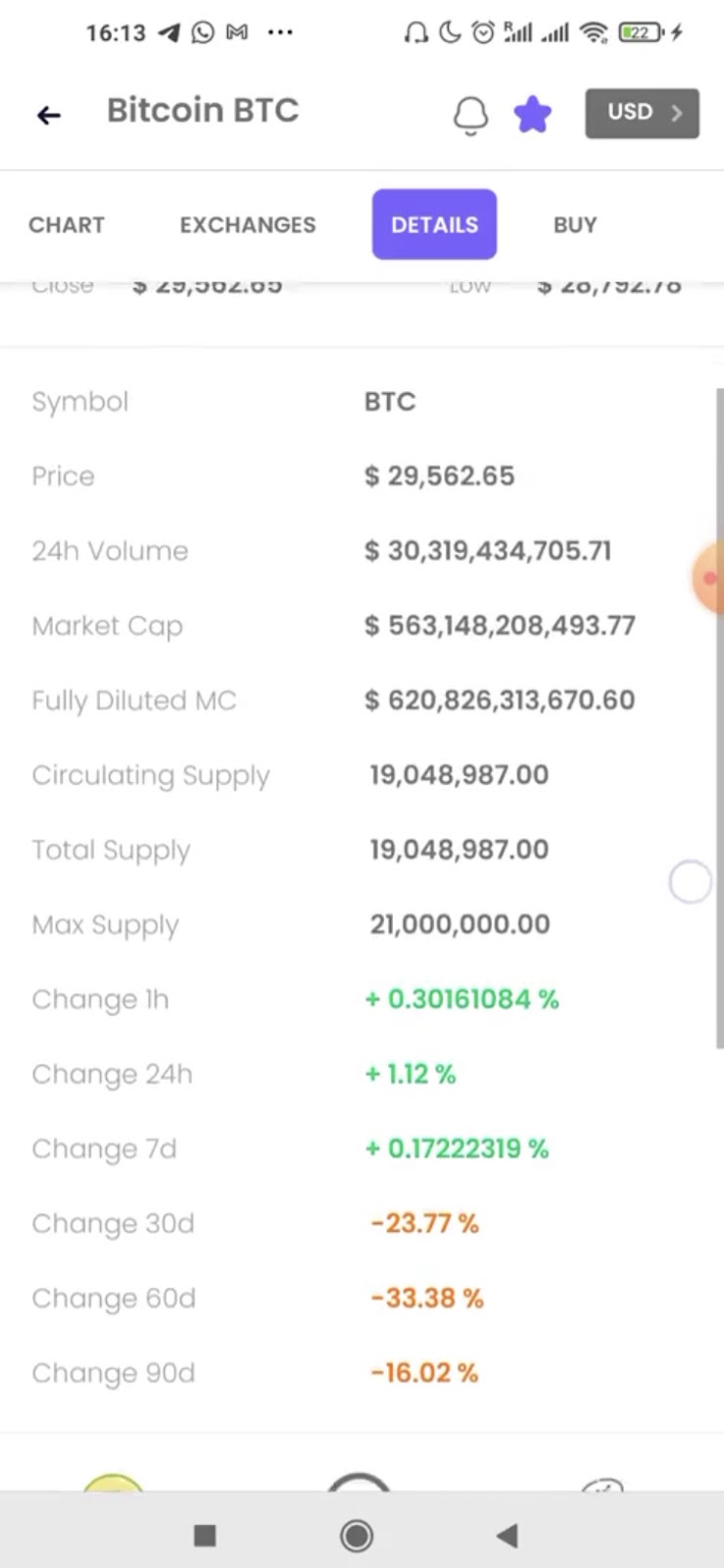The width and height of the screenshot is (724, 1568).
Task: Open the price alert bell
Action: point(470,115)
